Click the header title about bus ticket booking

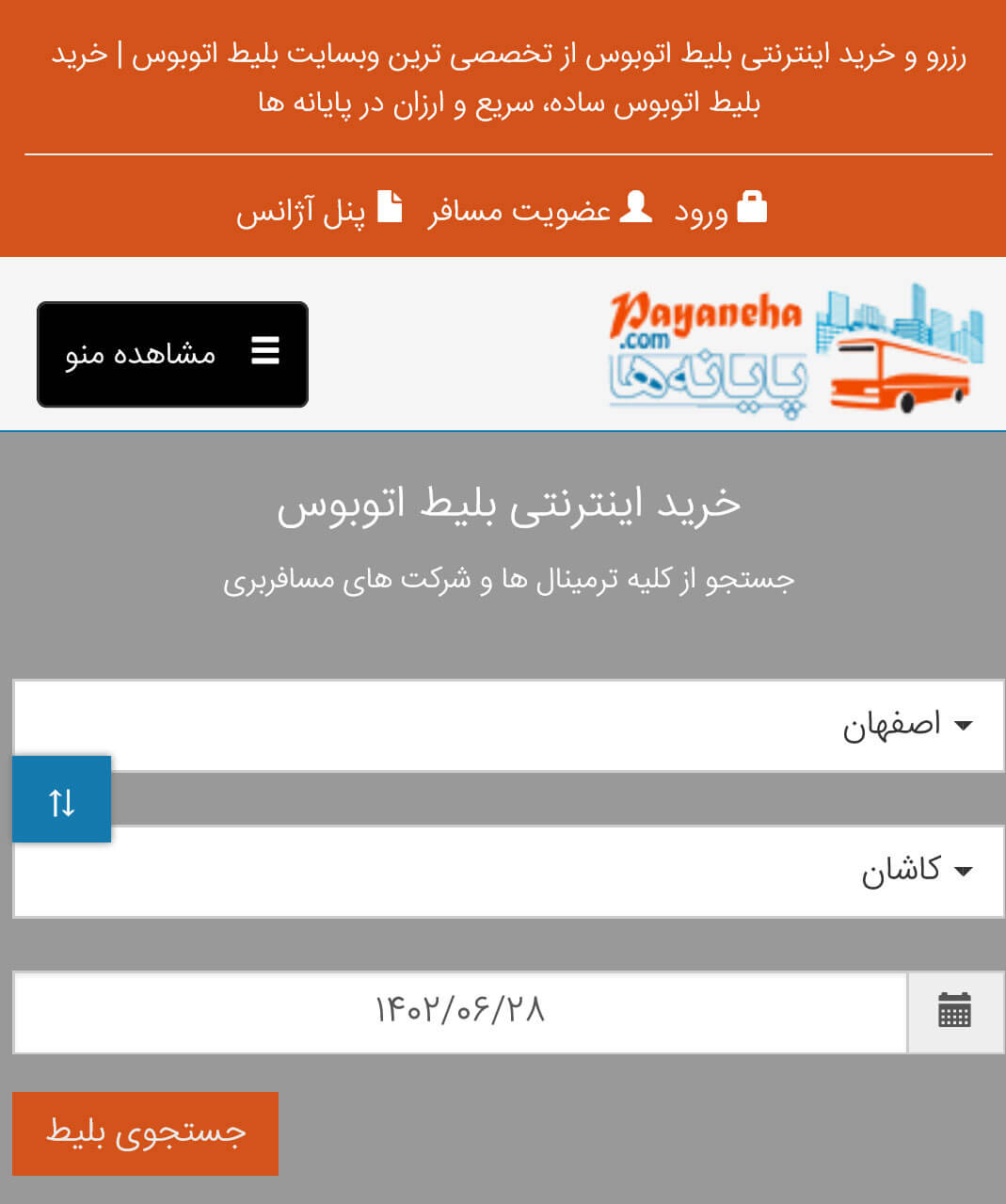click(x=503, y=79)
